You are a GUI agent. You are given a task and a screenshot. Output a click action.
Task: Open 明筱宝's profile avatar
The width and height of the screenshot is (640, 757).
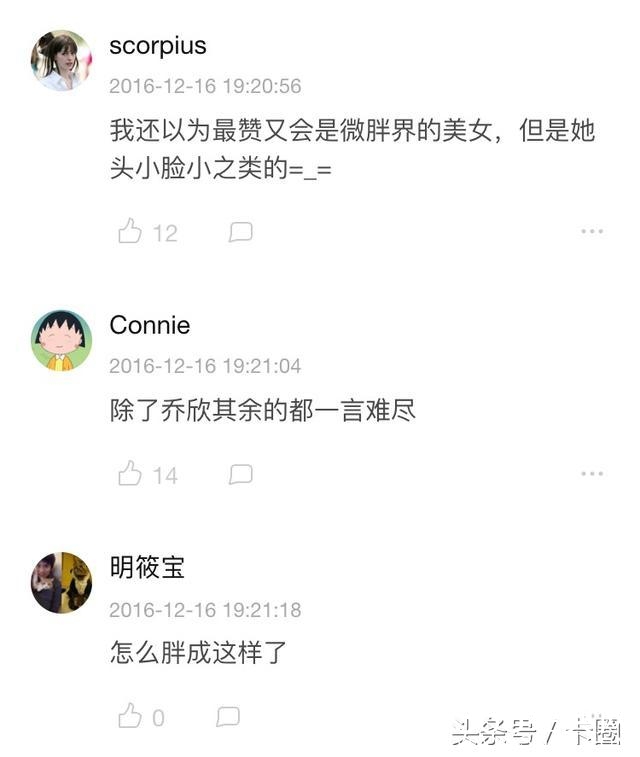(x=61, y=583)
